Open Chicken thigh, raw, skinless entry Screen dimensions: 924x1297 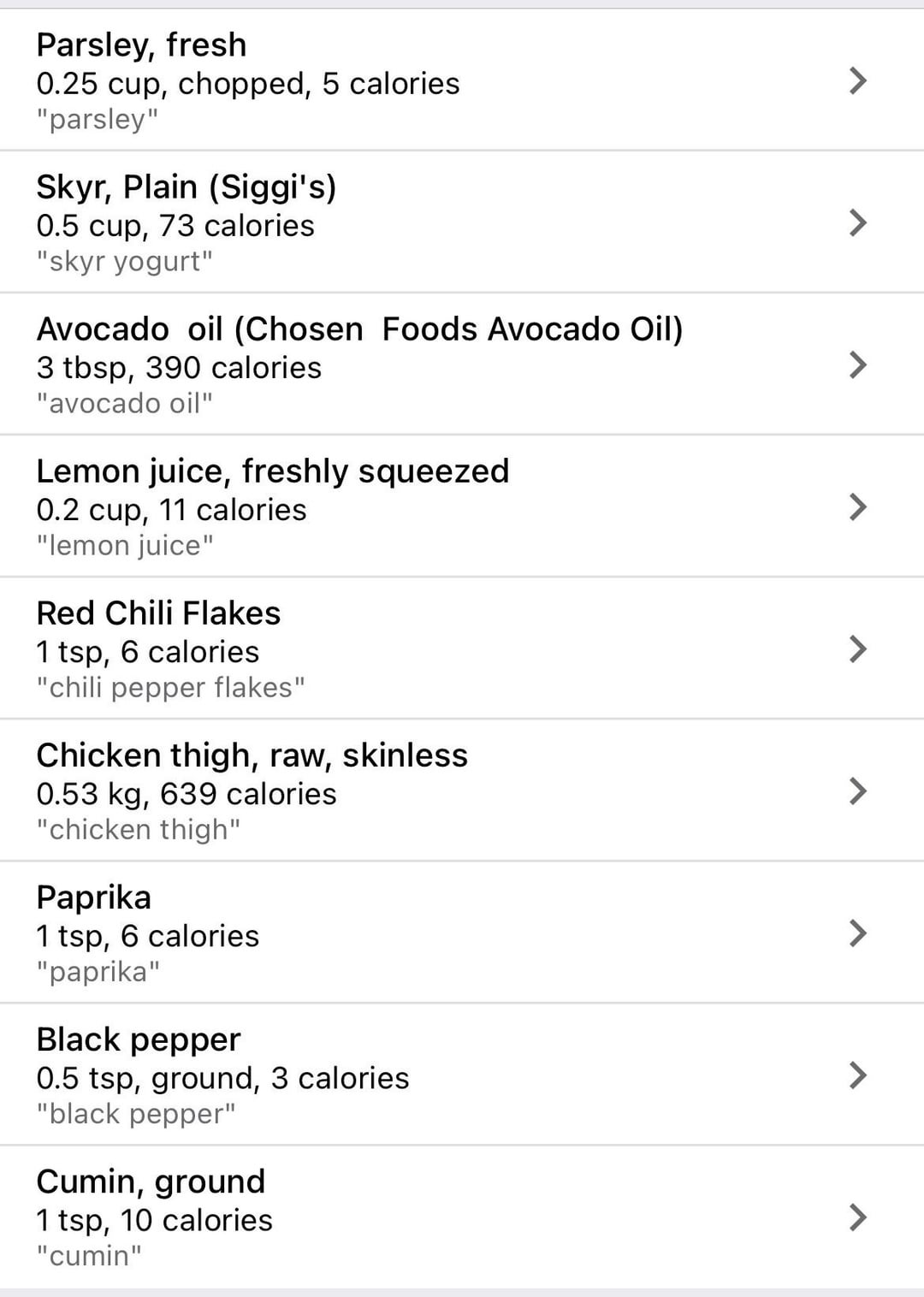tap(462, 791)
